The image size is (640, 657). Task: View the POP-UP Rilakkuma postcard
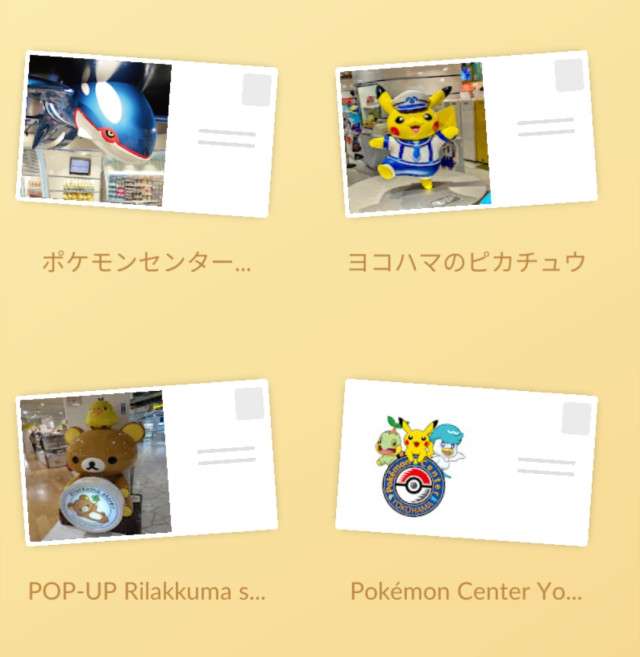coord(146,462)
